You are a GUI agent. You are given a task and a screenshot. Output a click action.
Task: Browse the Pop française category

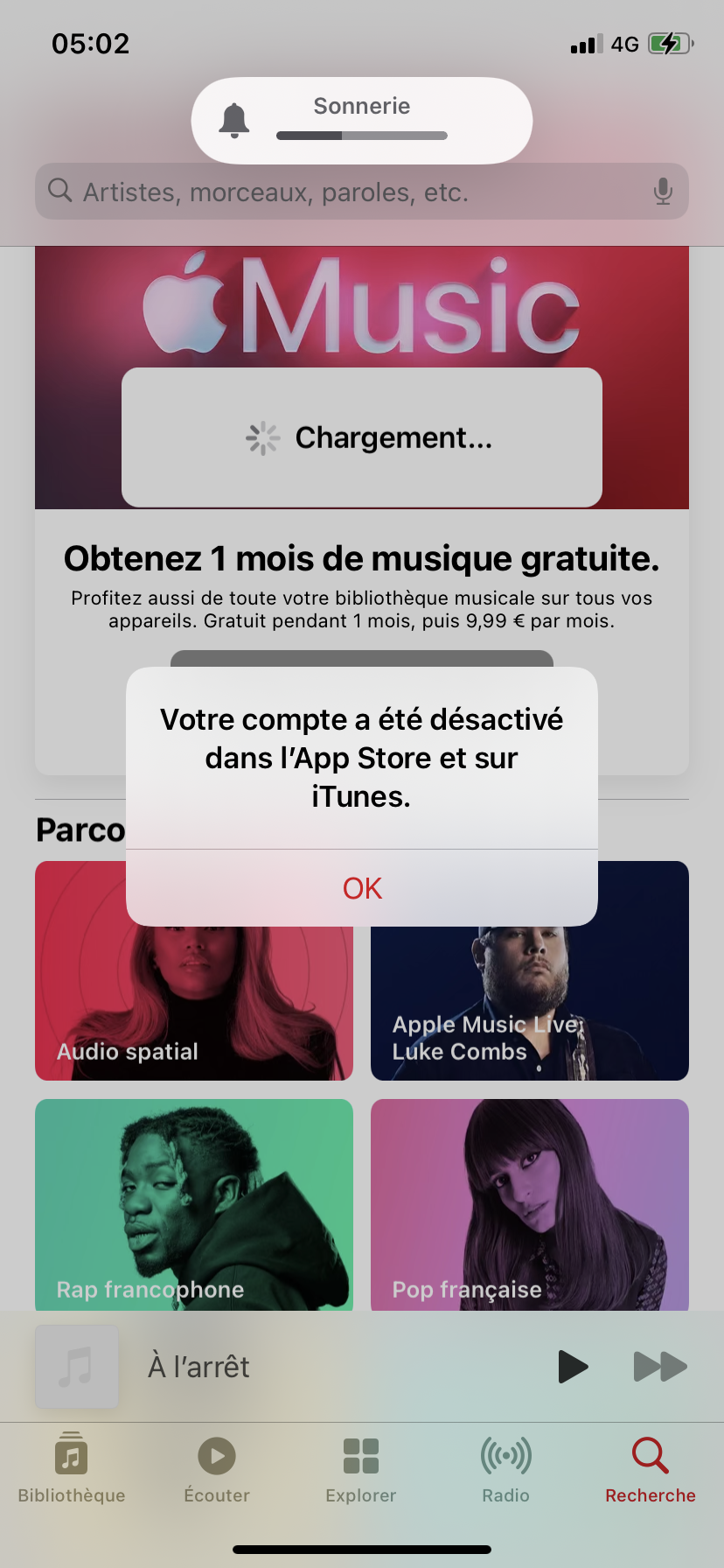(x=529, y=1204)
